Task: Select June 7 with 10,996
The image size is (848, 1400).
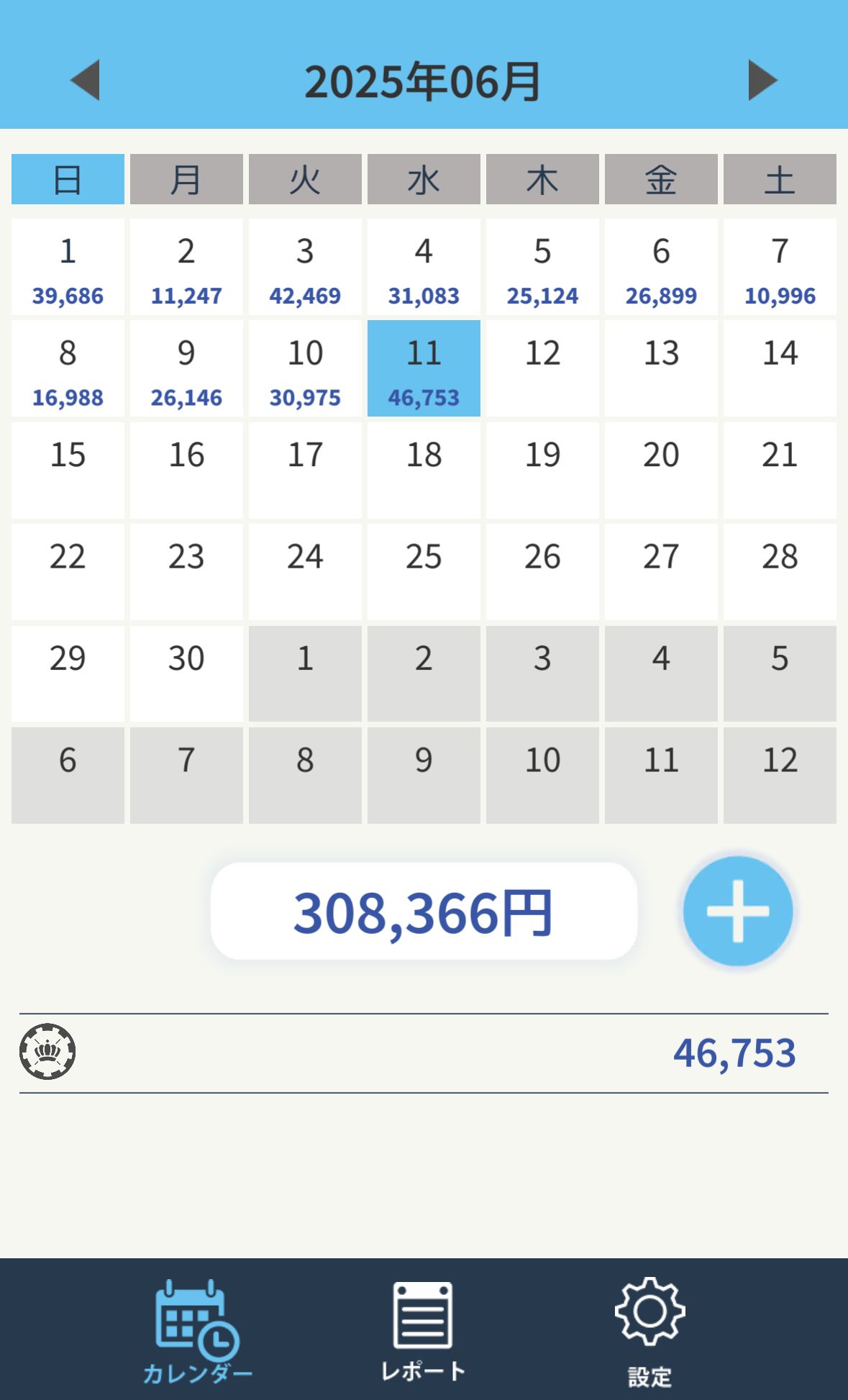Action: (x=780, y=267)
